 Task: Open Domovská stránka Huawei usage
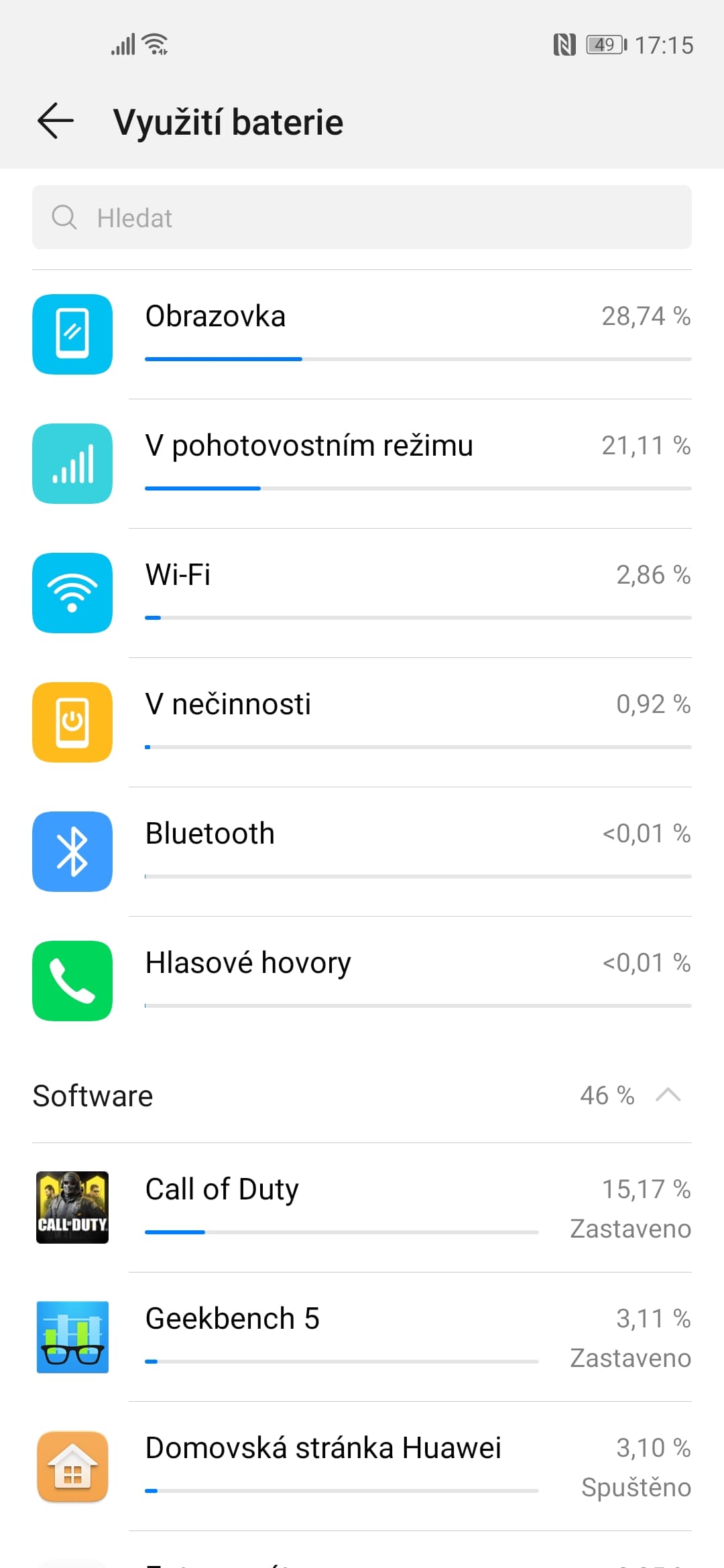click(362, 1466)
